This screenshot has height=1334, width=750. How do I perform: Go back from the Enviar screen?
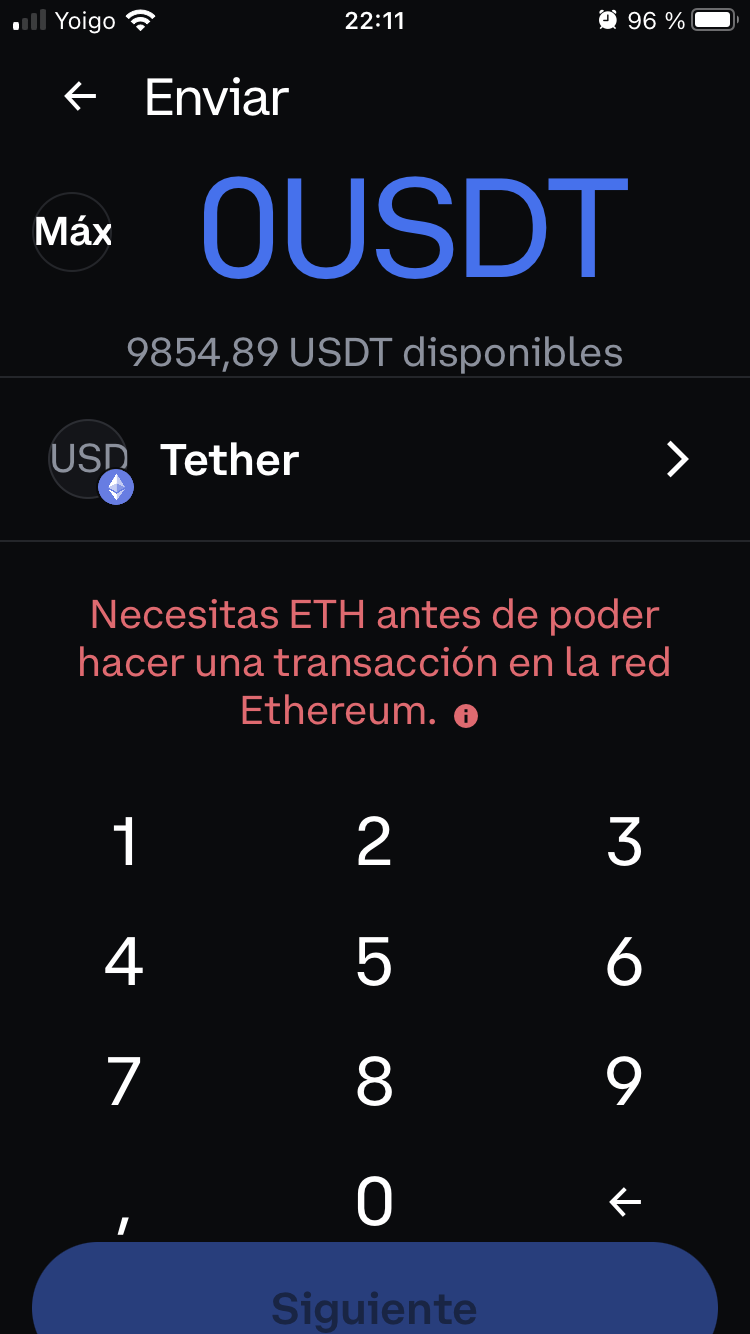point(80,96)
